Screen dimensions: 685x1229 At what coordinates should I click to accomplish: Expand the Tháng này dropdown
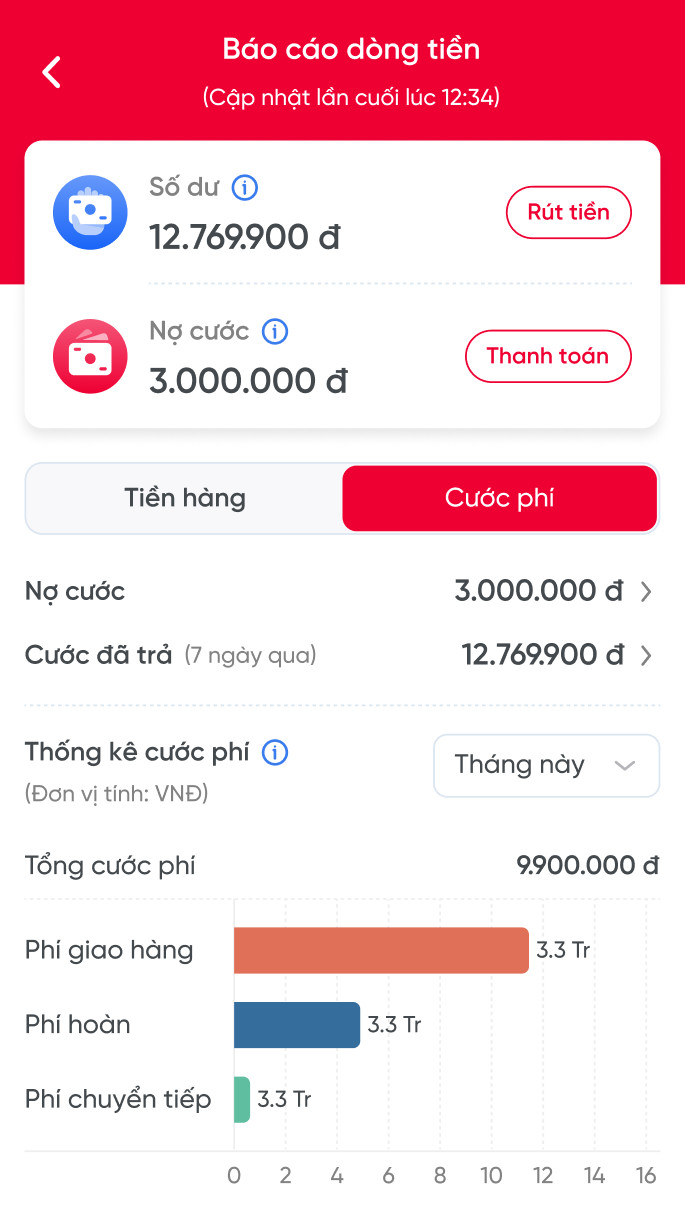[x=546, y=766]
